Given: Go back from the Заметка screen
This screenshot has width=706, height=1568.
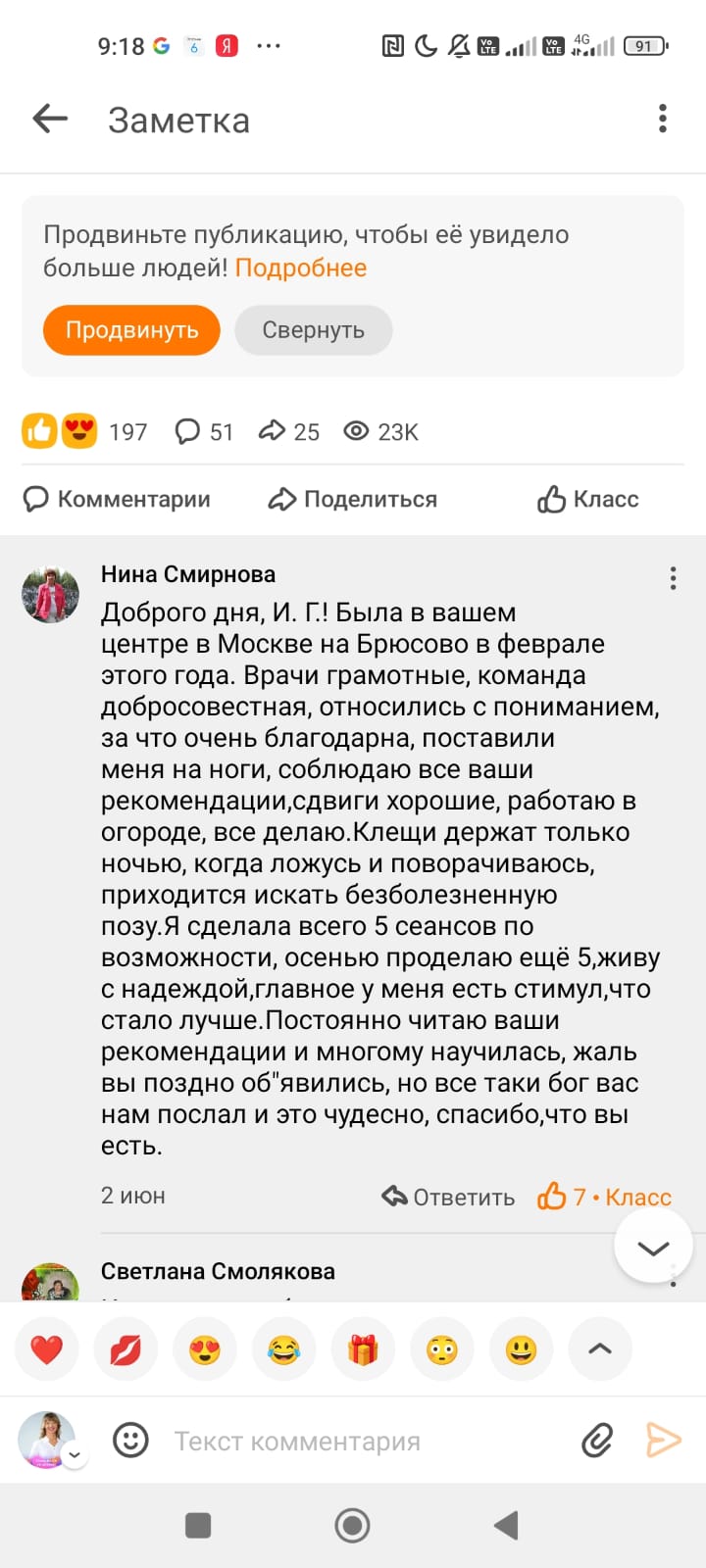Looking at the screenshot, I should [50, 120].
